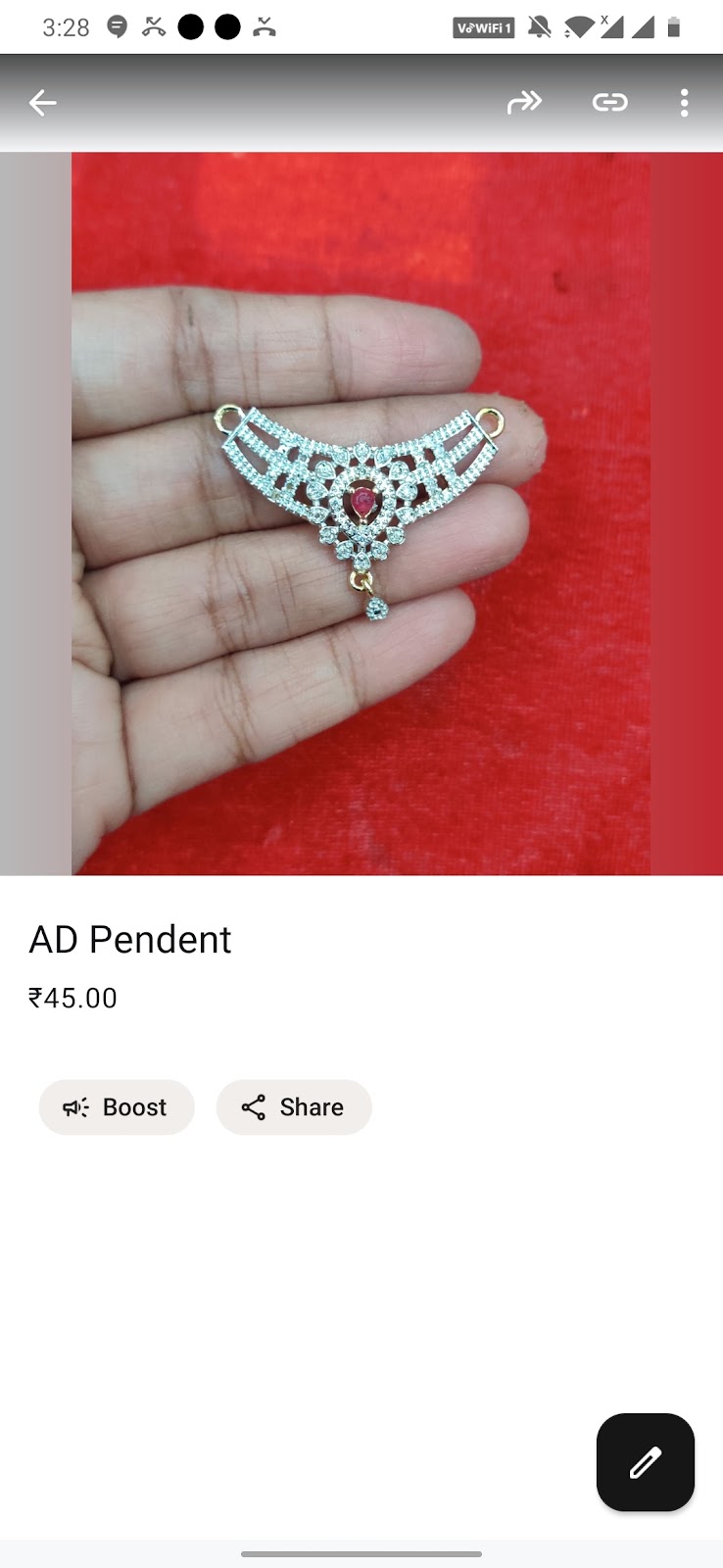Tap the muted speech bubble status icon
723x1568 pixels.
point(118,27)
